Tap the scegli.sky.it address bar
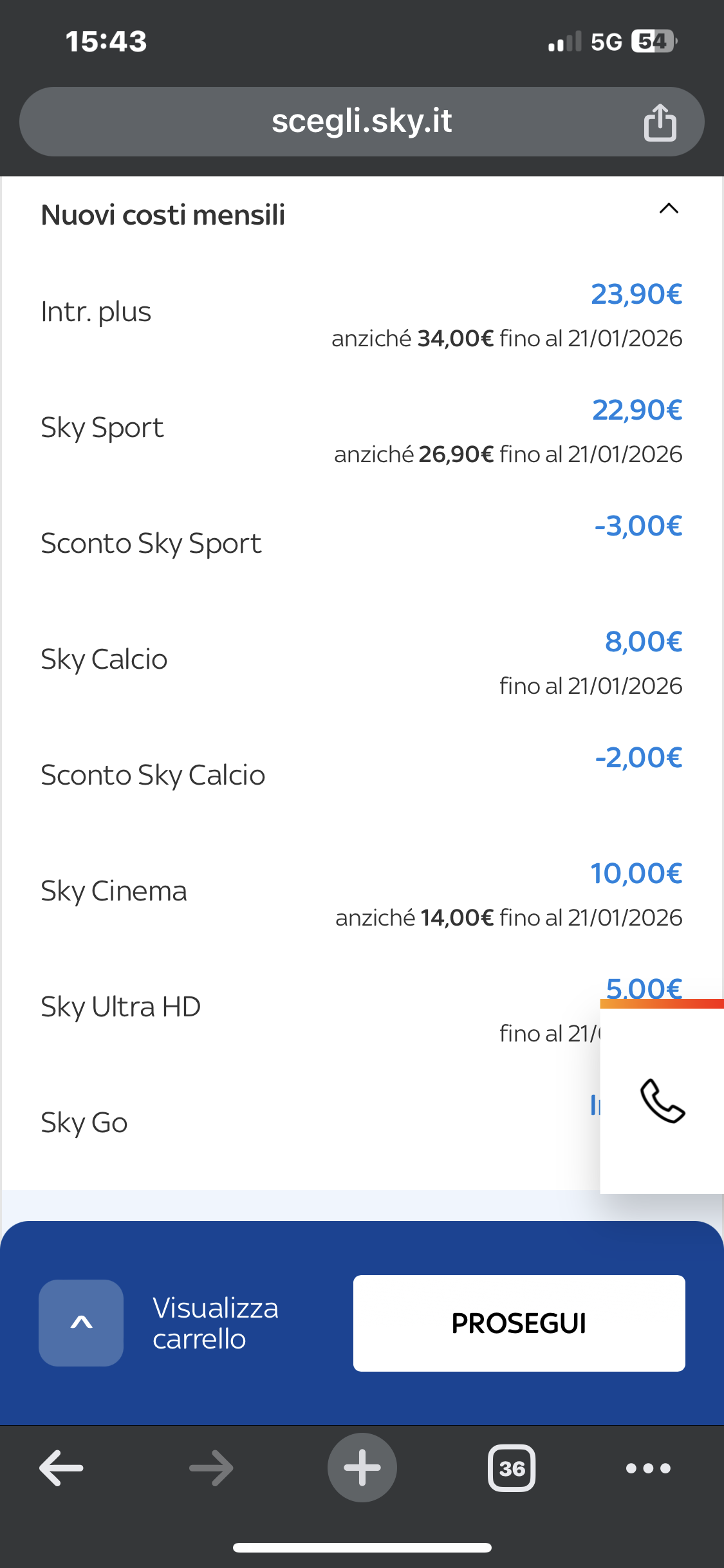724x1568 pixels. [x=362, y=122]
